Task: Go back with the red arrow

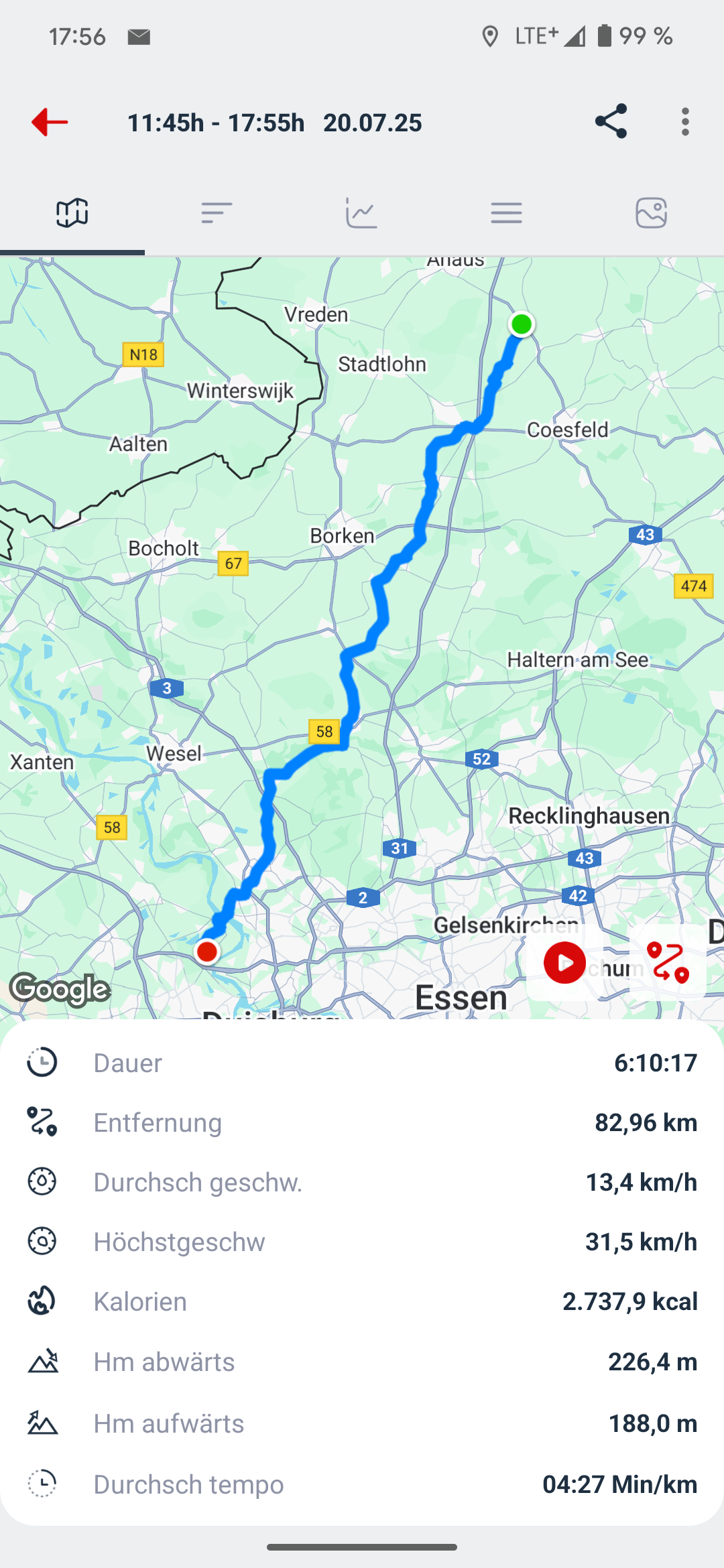Action: click(x=50, y=123)
